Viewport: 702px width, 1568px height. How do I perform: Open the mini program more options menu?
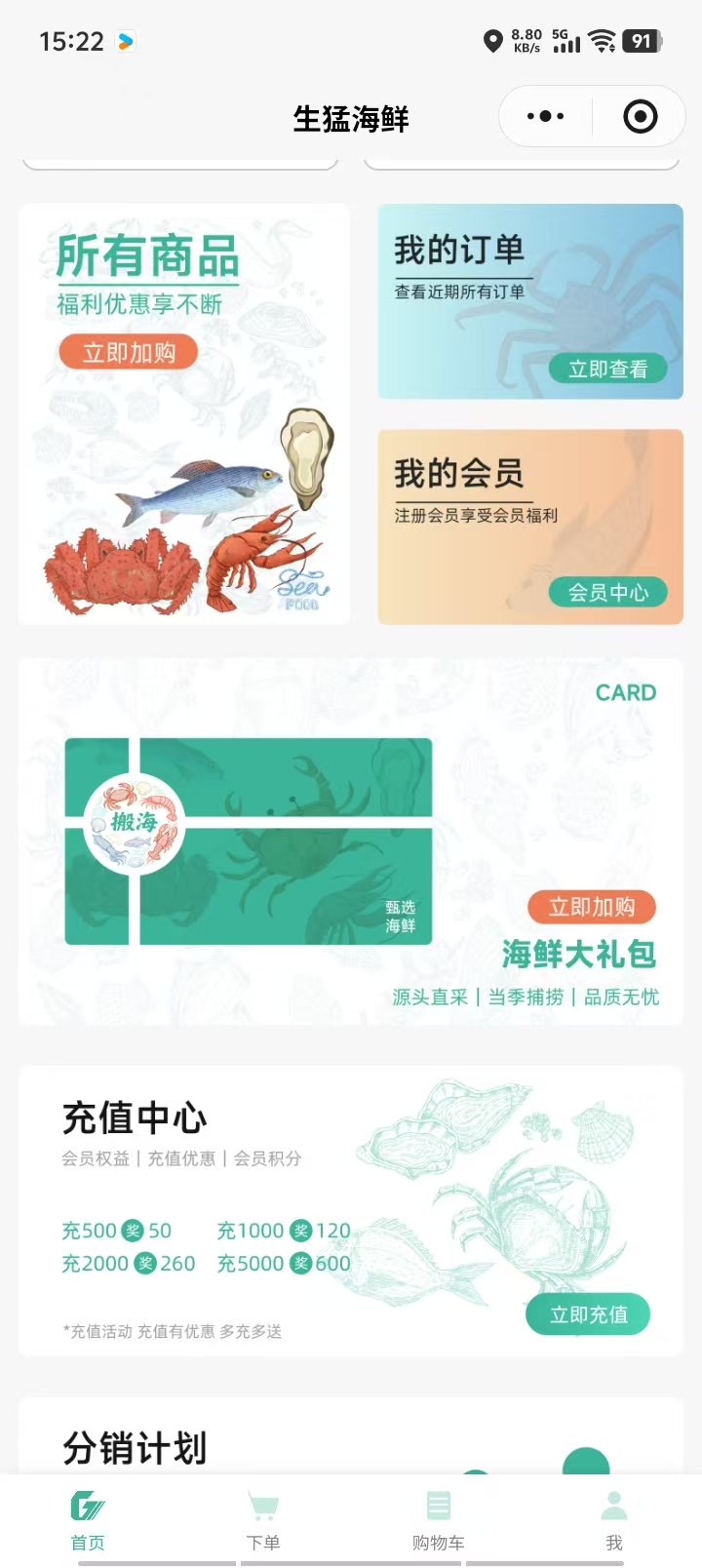545,117
